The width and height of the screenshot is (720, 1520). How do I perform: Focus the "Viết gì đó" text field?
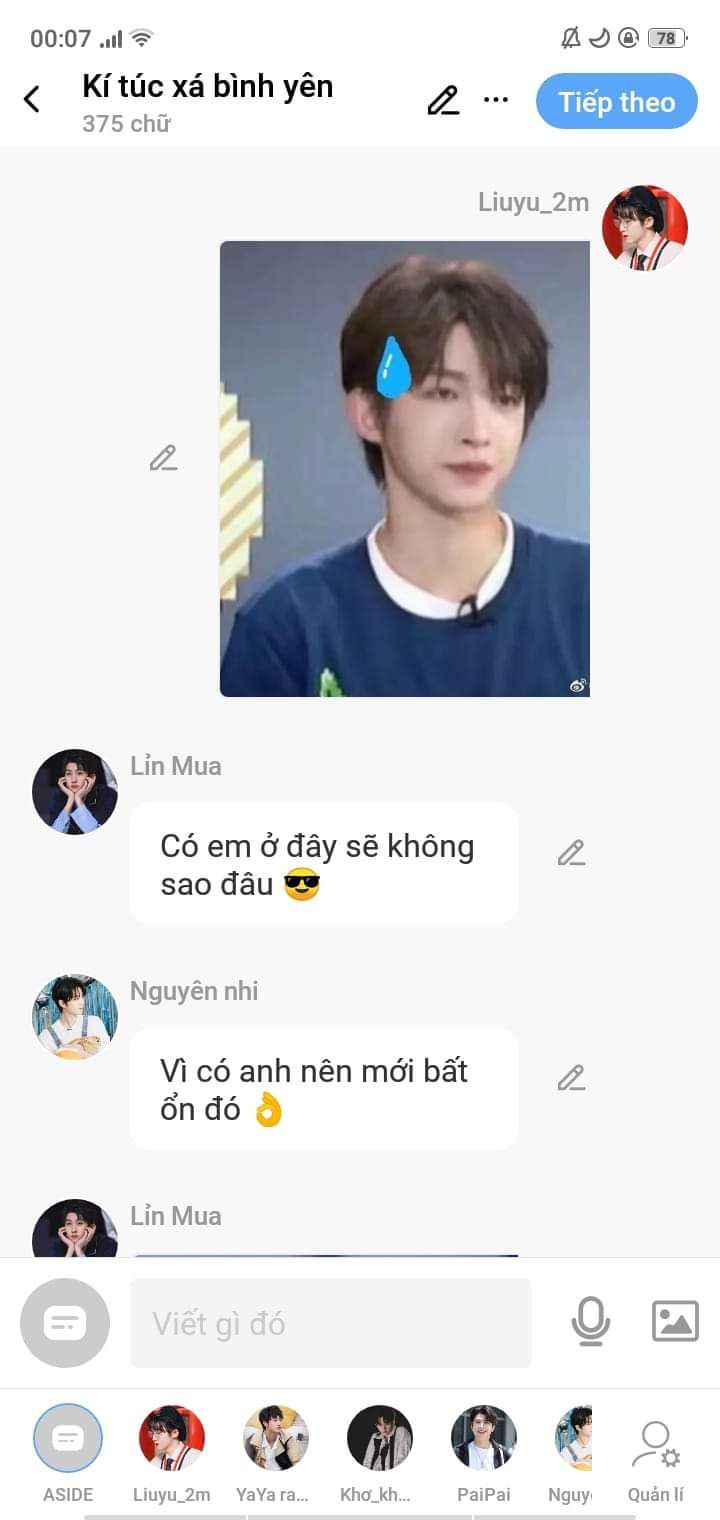(330, 1323)
